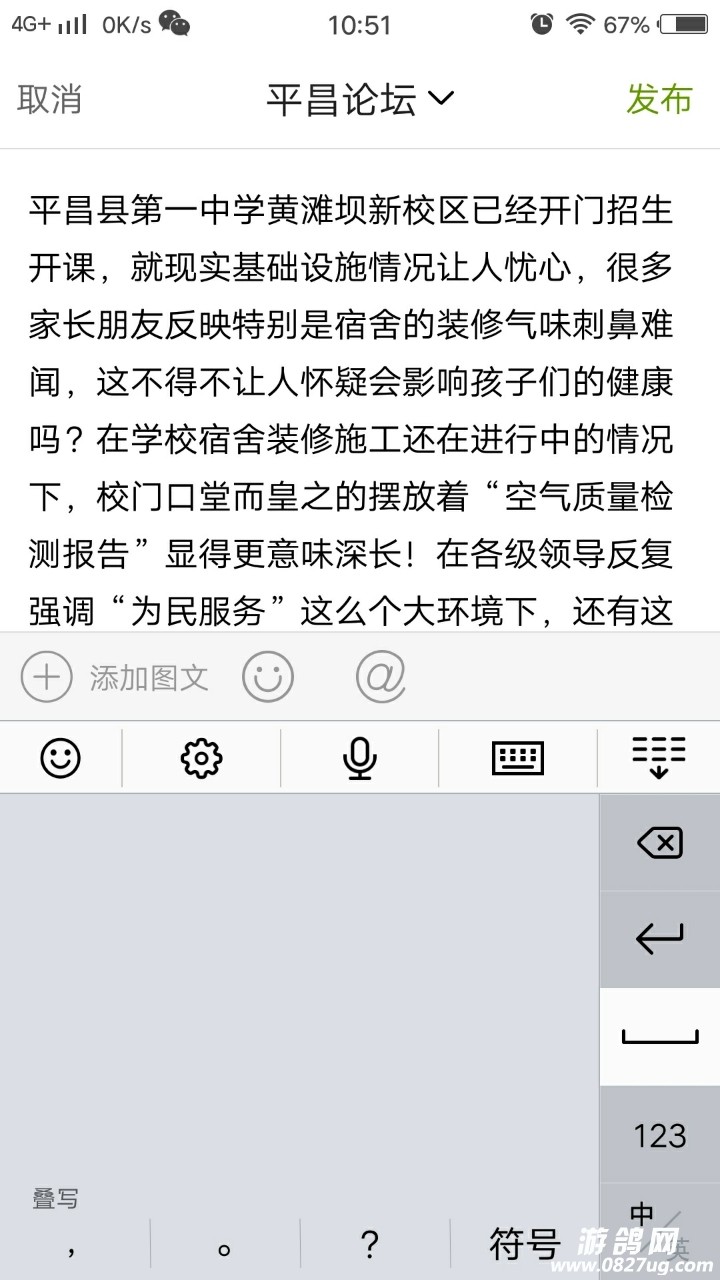Open the 符号 symbols panel

coord(524,1244)
